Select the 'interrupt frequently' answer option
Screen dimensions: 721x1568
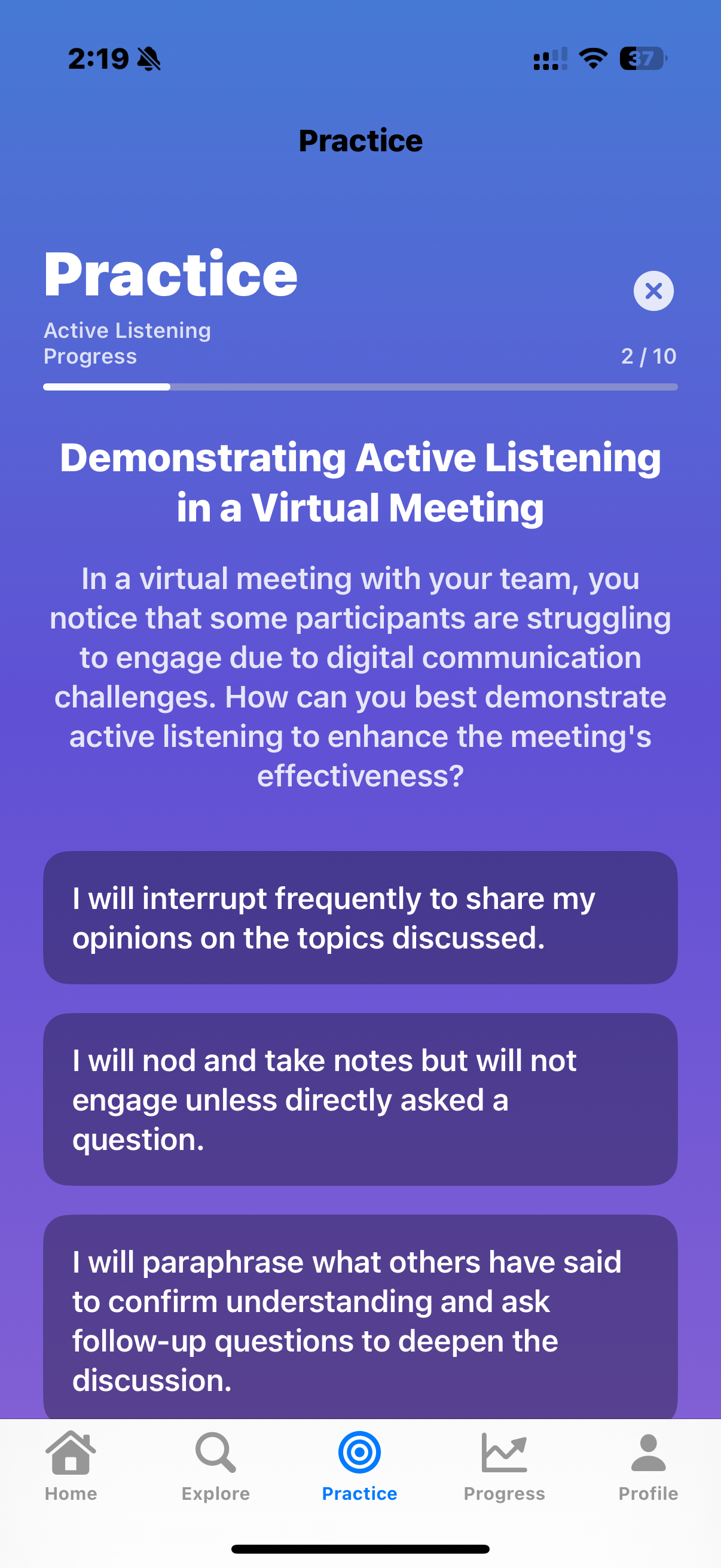pos(359,917)
